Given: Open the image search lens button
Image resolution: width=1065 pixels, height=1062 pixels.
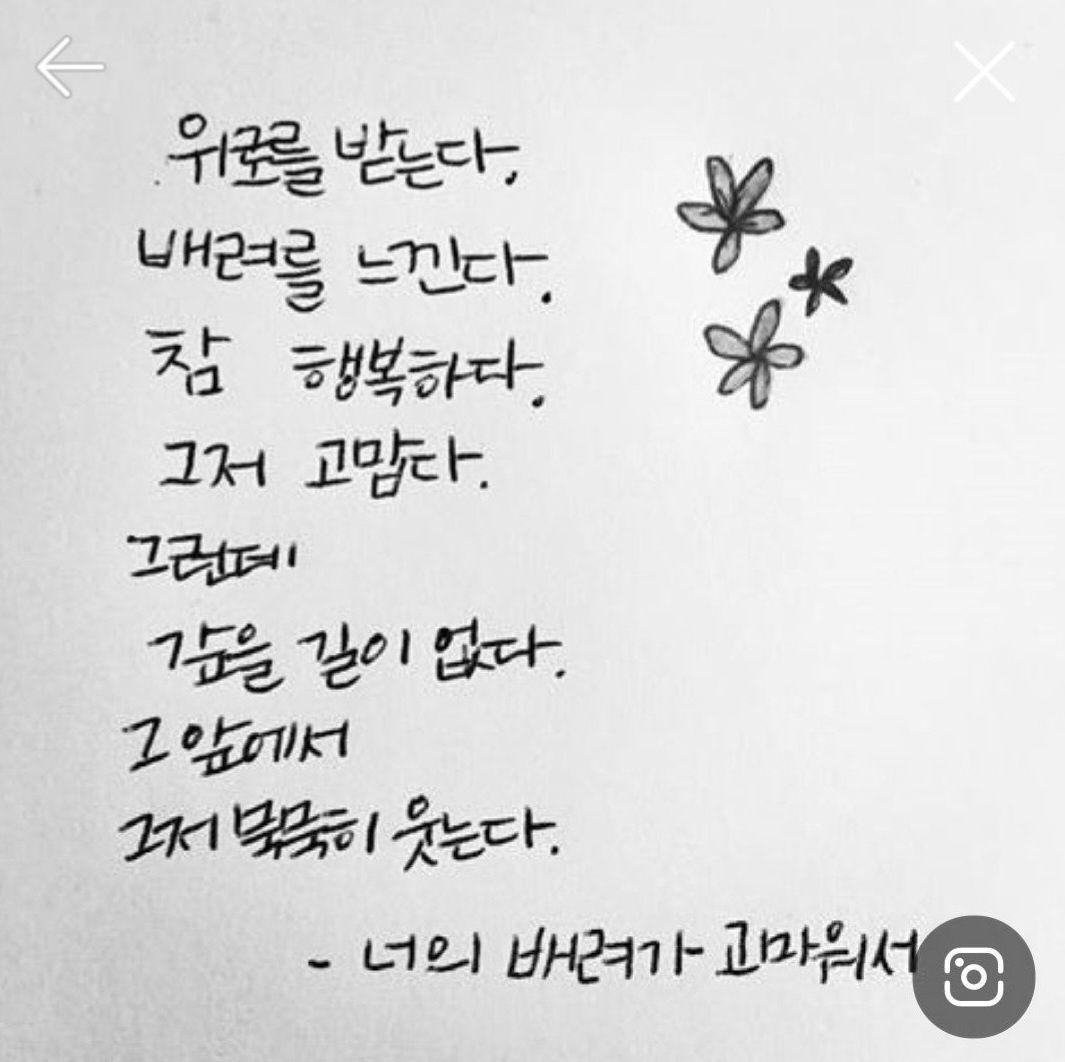Looking at the screenshot, I should pos(973,976).
